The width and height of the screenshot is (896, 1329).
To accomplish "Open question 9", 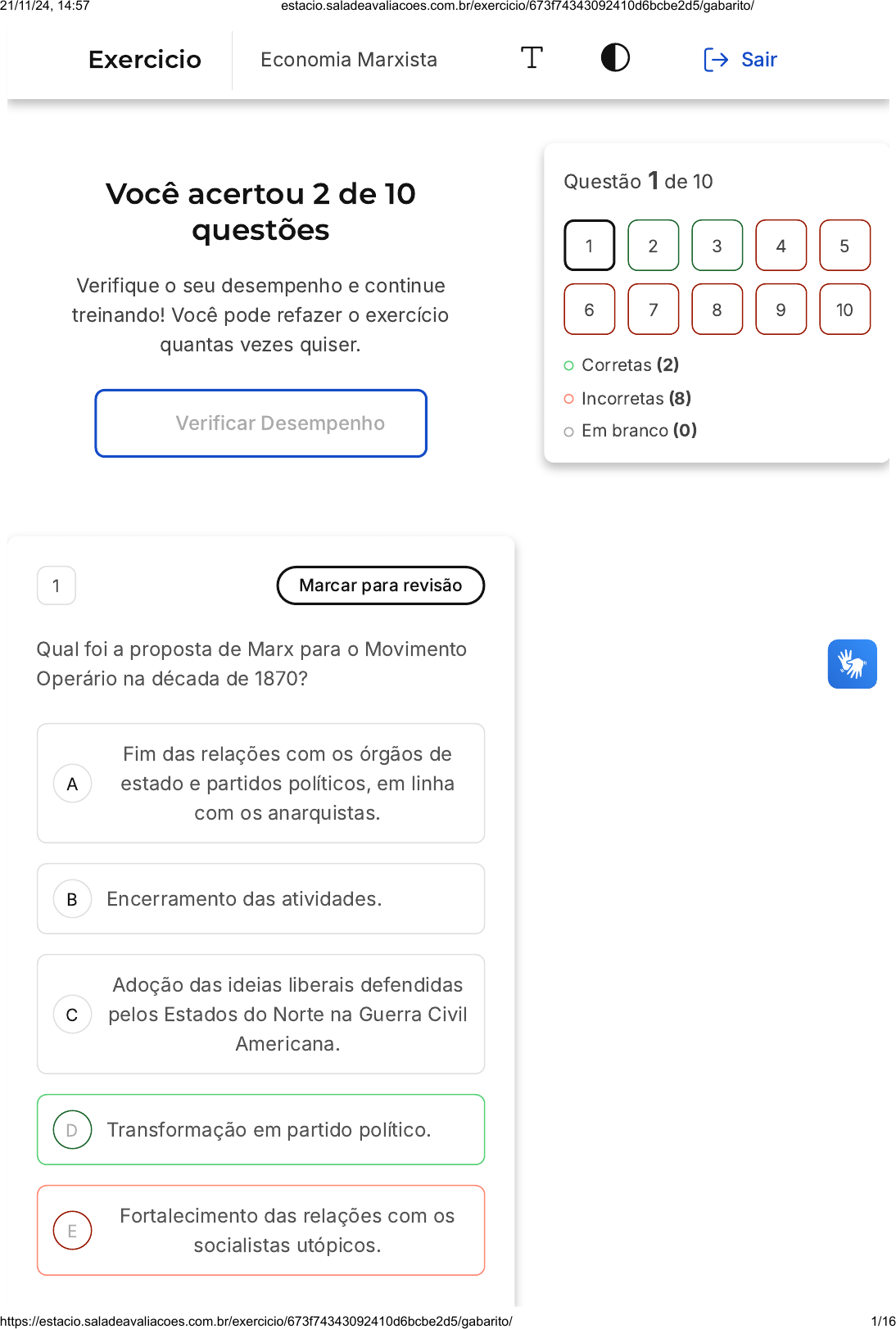I will tap(781, 310).
